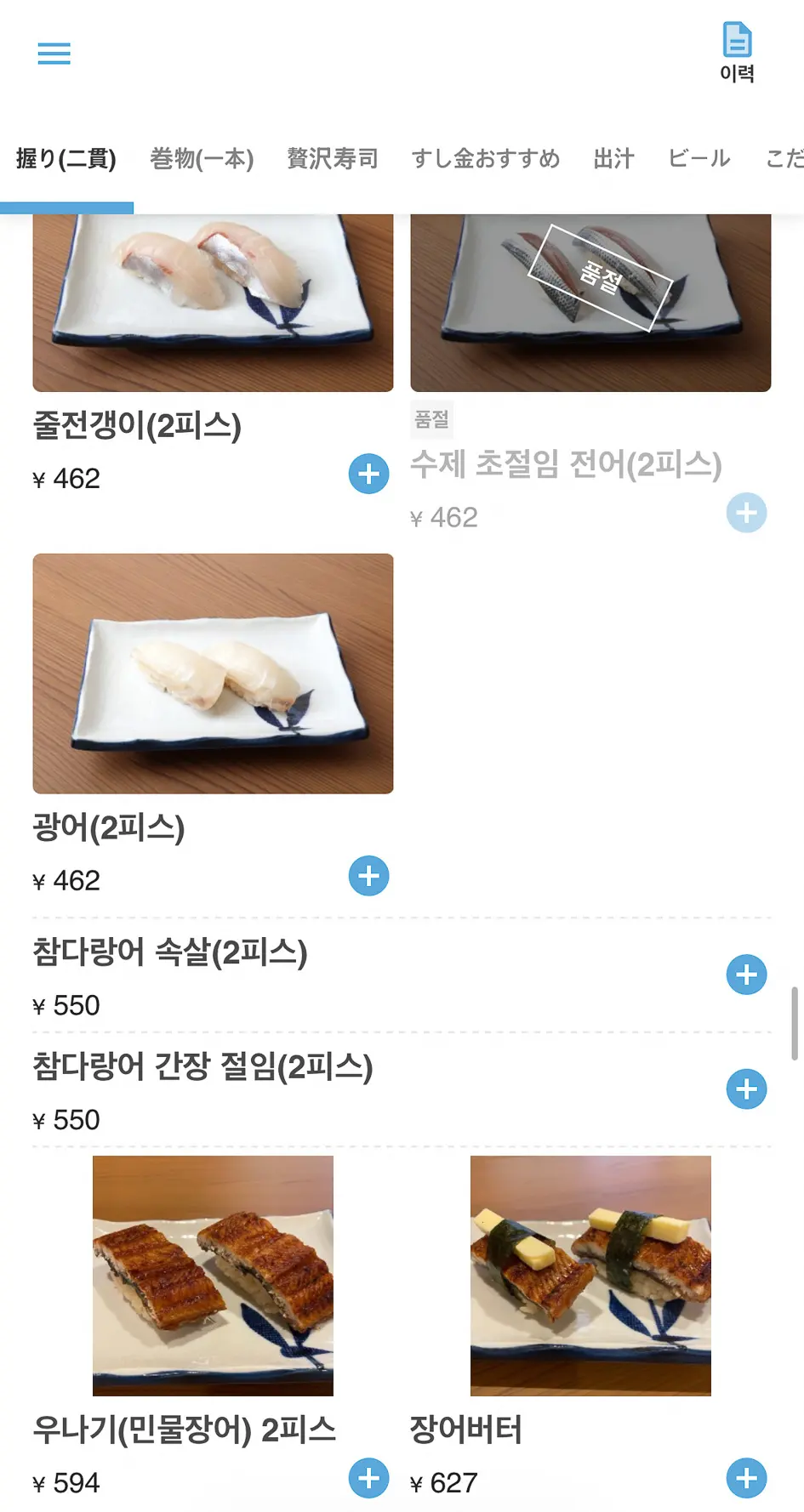Open the 出汁 tab
The height and width of the screenshot is (1512, 804).
pos(614,159)
